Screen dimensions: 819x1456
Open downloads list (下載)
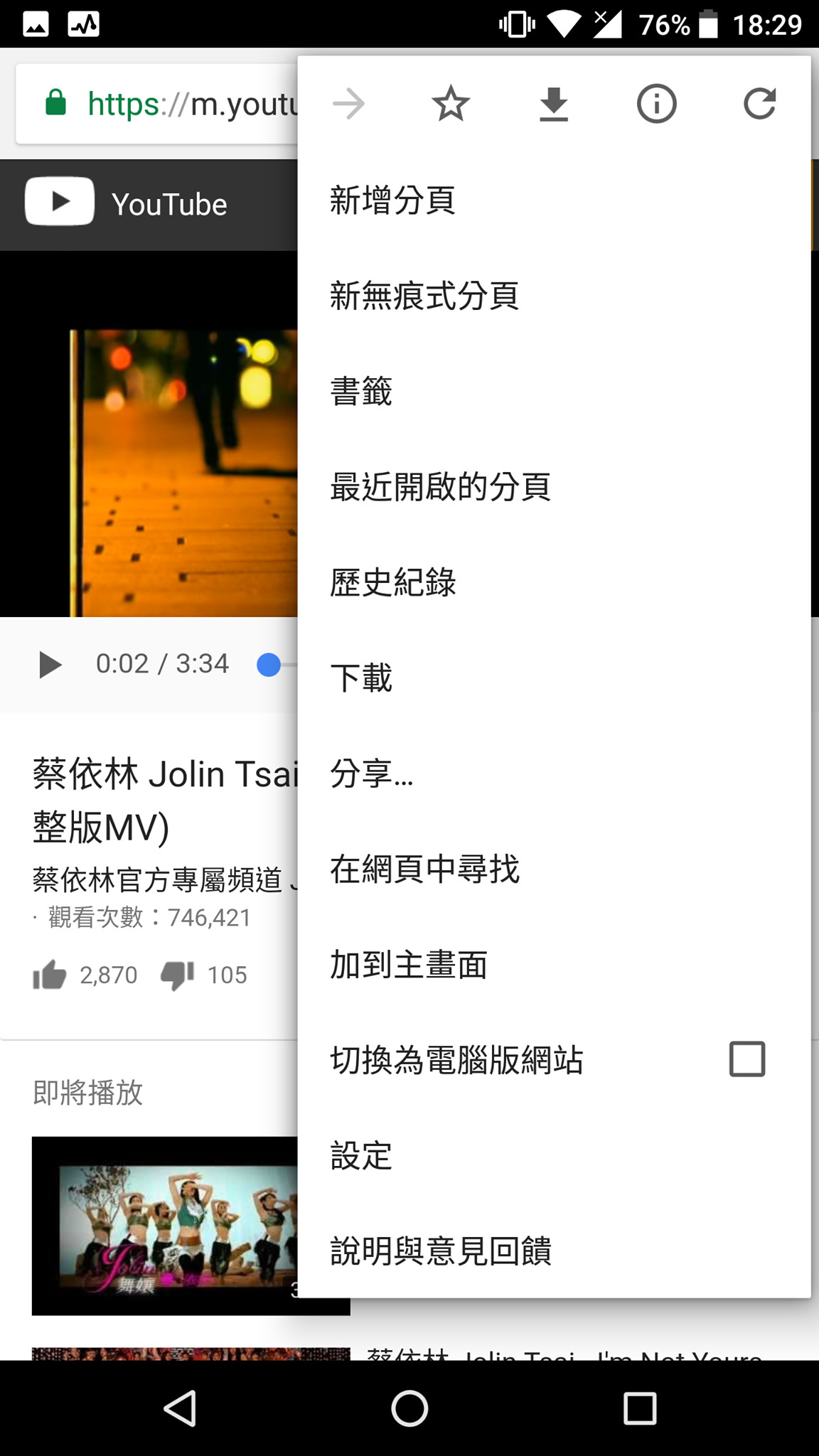[x=361, y=678]
